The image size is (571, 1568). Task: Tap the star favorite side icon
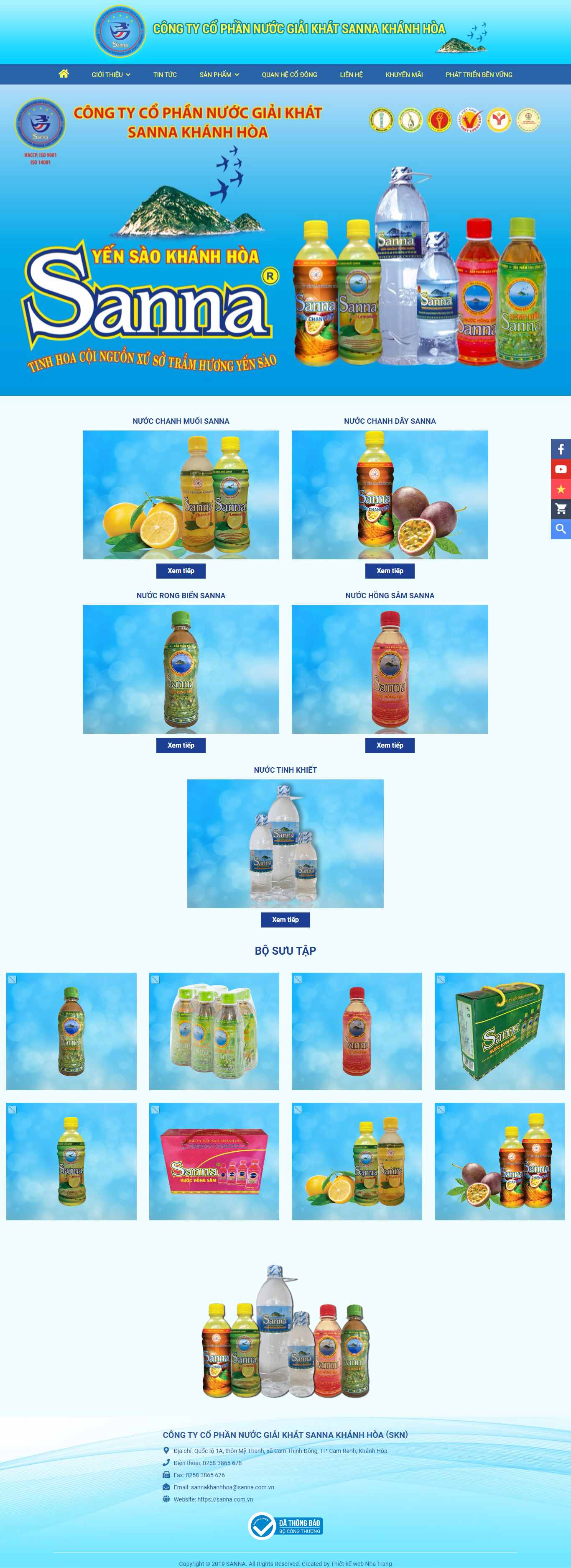click(x=561, y=489)
